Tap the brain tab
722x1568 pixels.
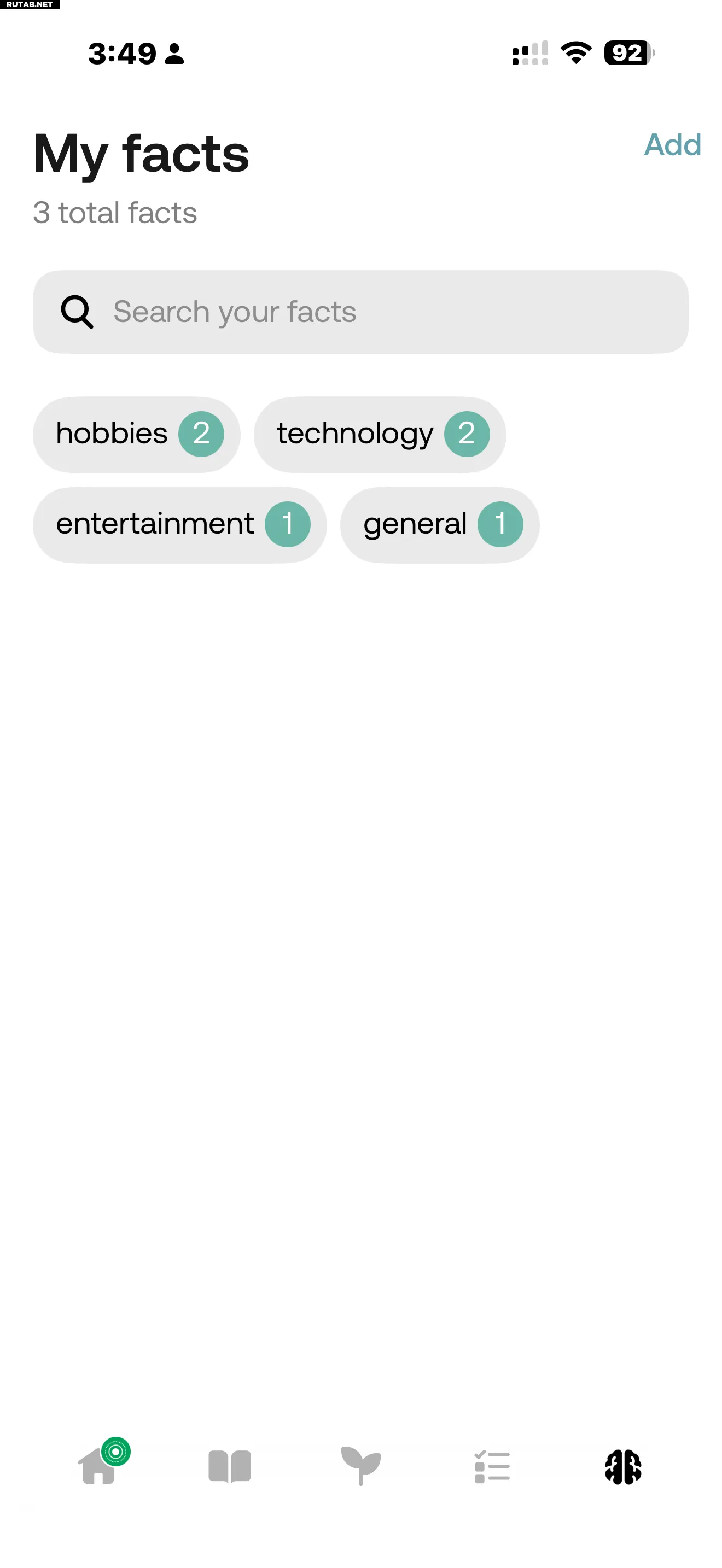(x=623, y=1466)
